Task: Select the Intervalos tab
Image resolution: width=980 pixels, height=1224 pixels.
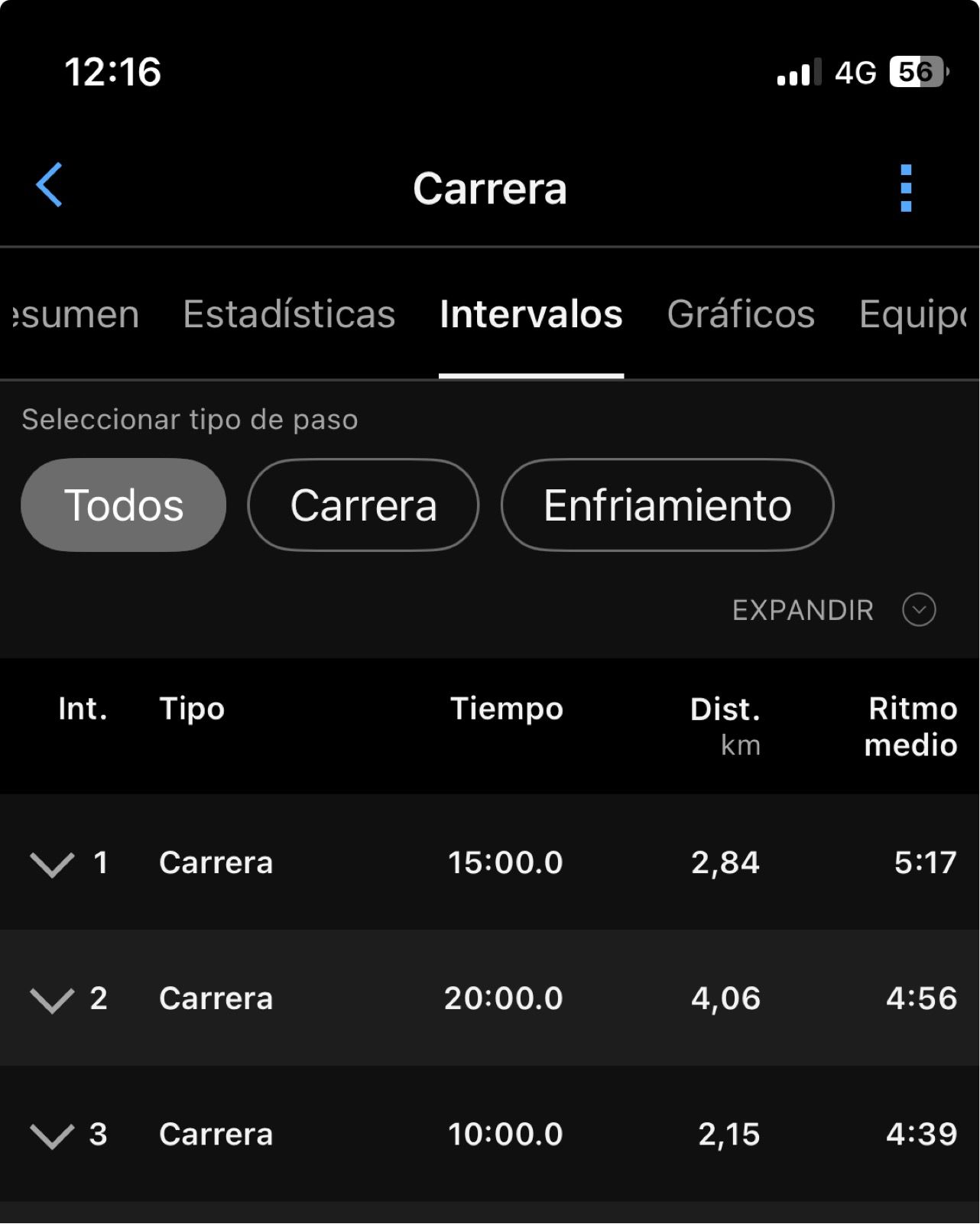Action: 531,314
